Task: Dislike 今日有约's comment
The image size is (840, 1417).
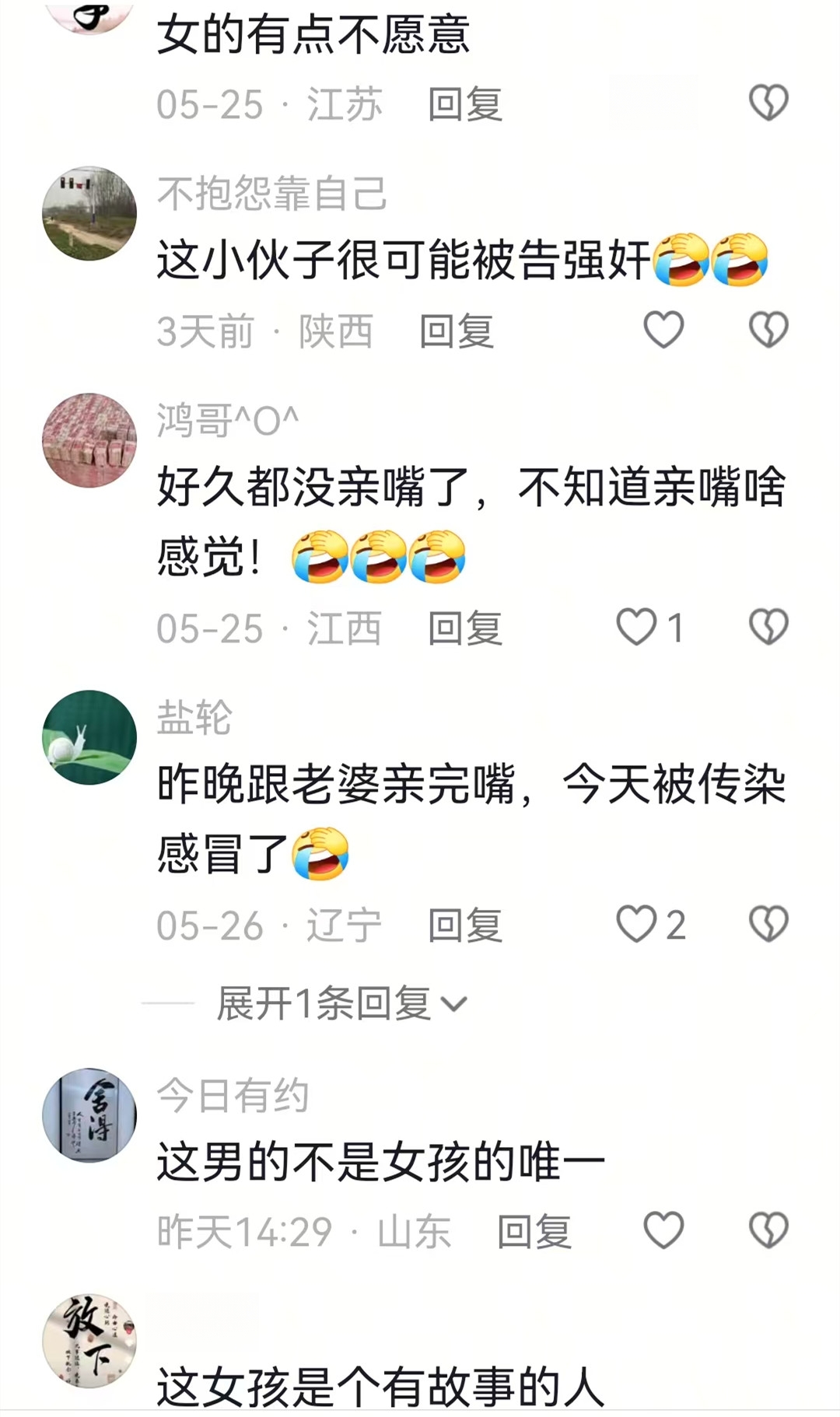Action: click(768, 1230)
